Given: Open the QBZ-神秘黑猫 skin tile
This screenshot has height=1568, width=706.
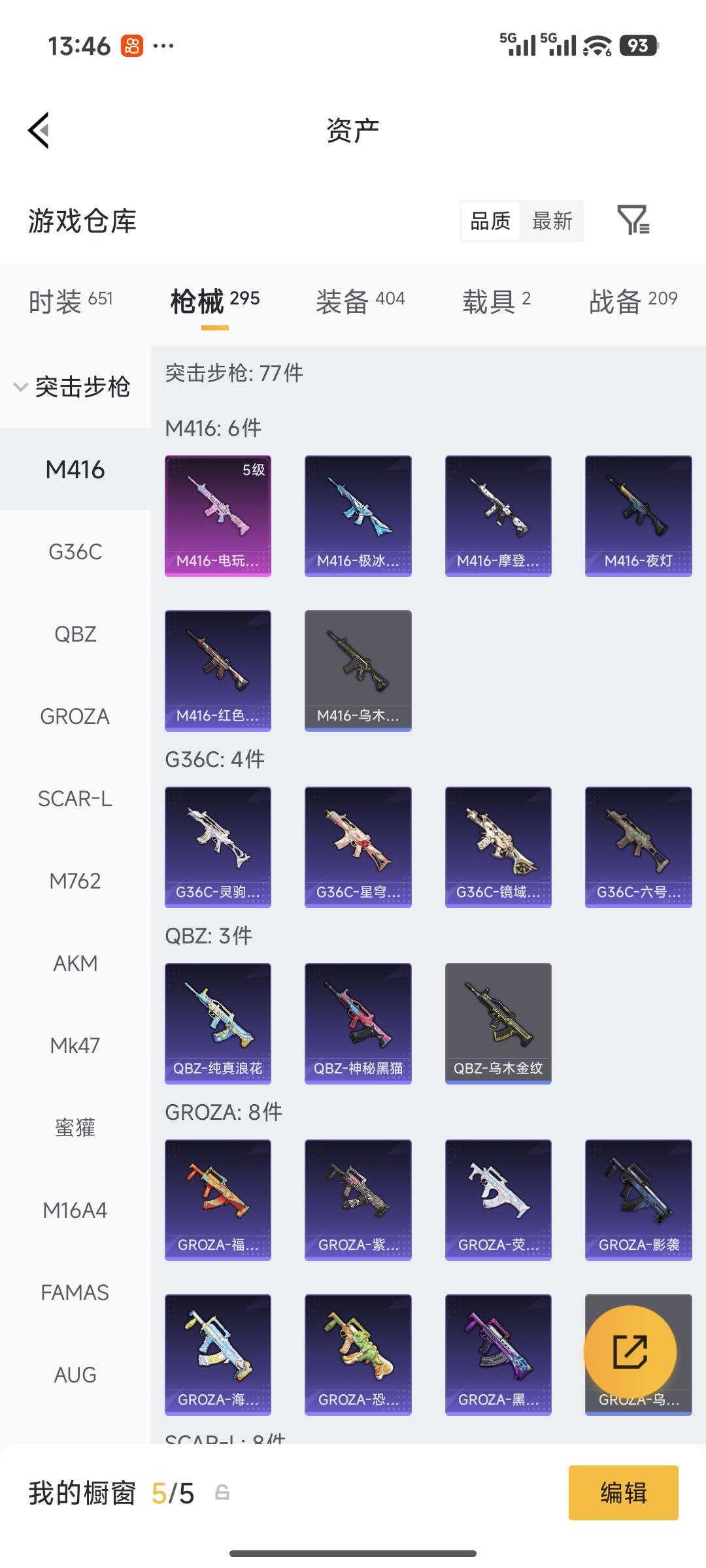Looking at the screenshot, I should [x=358, y=1024].
